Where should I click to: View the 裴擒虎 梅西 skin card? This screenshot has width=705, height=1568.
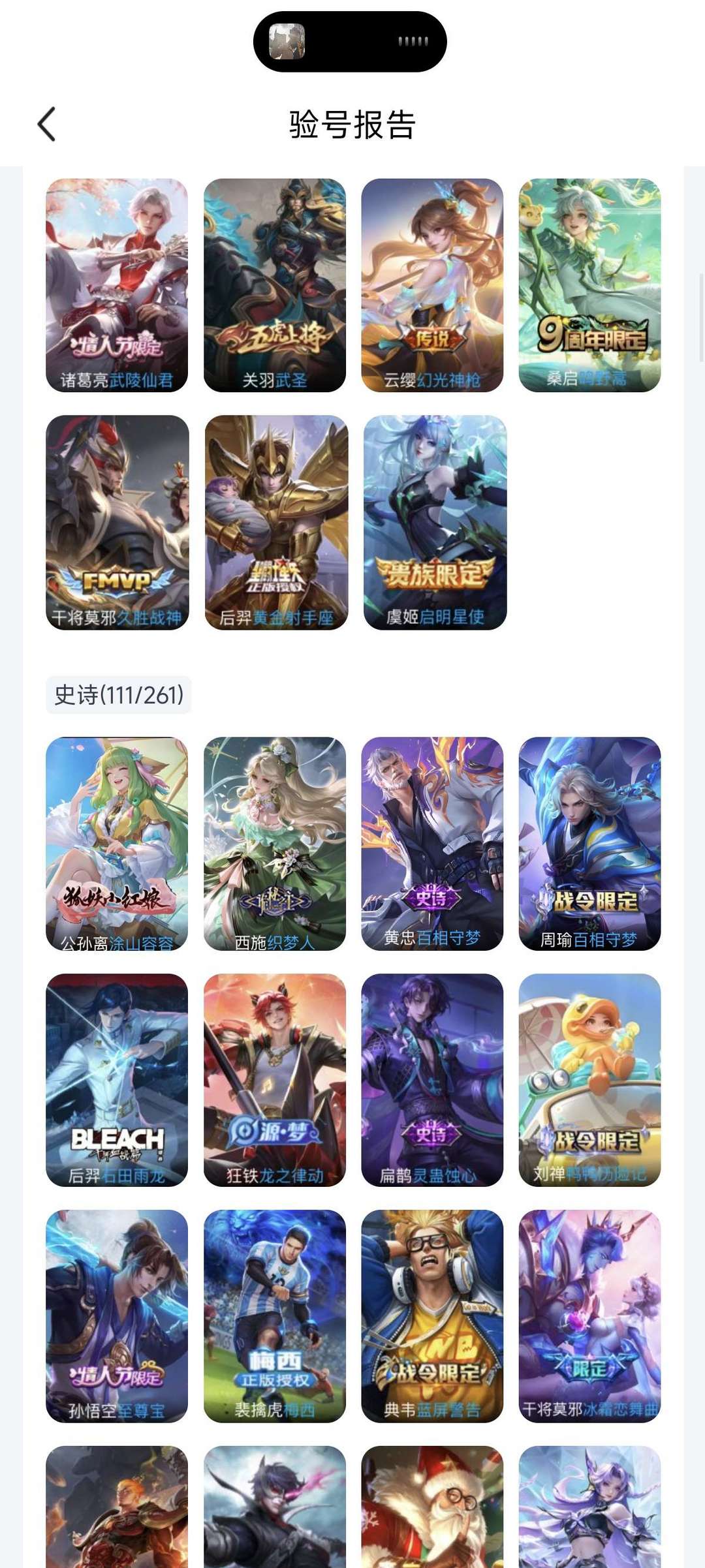275,1316
